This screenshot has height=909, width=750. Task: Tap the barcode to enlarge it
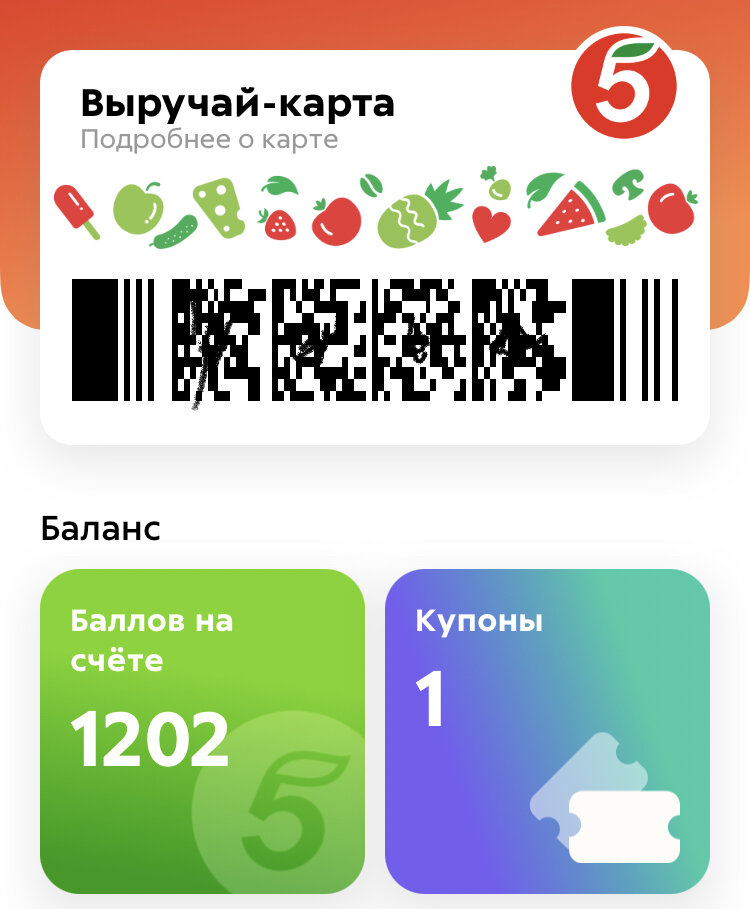375,345
